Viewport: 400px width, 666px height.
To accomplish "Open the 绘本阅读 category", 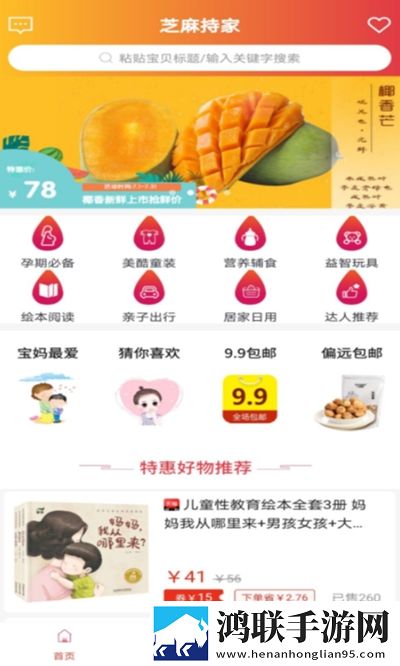I will click(48, 297).
